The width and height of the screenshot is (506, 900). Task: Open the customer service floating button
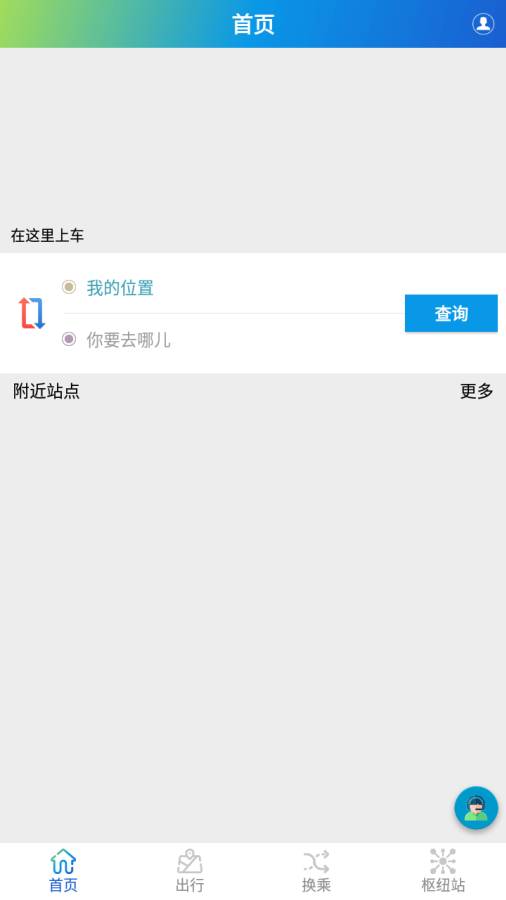[476, 808]
